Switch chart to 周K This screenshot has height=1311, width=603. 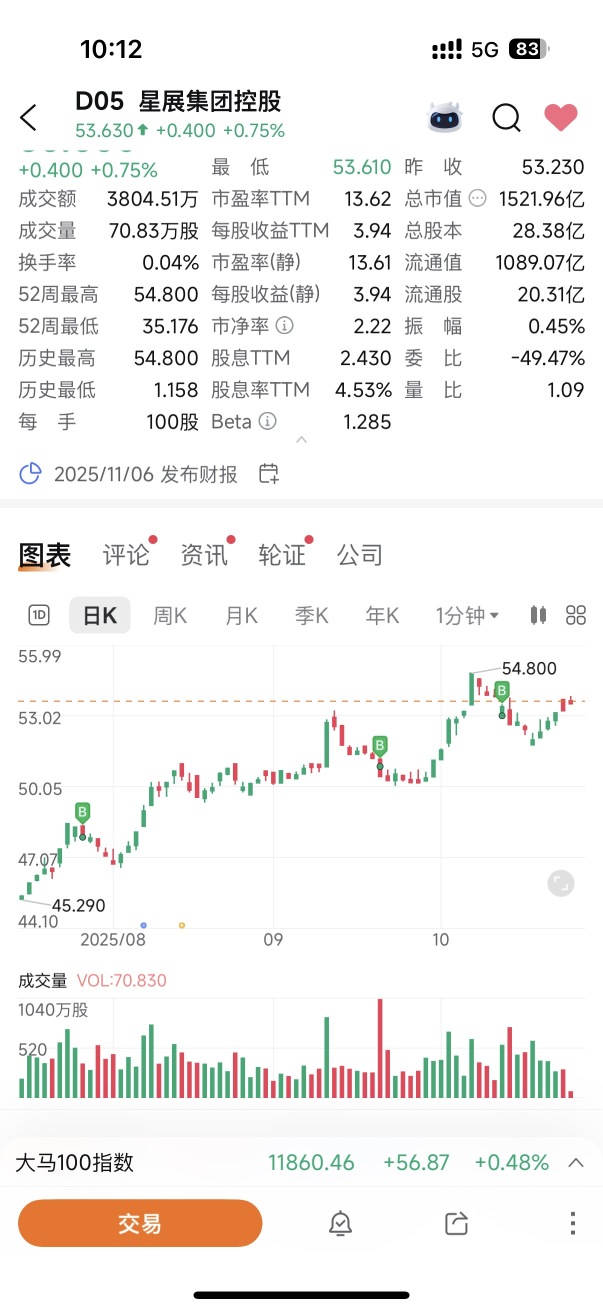[x=170, y=615]
